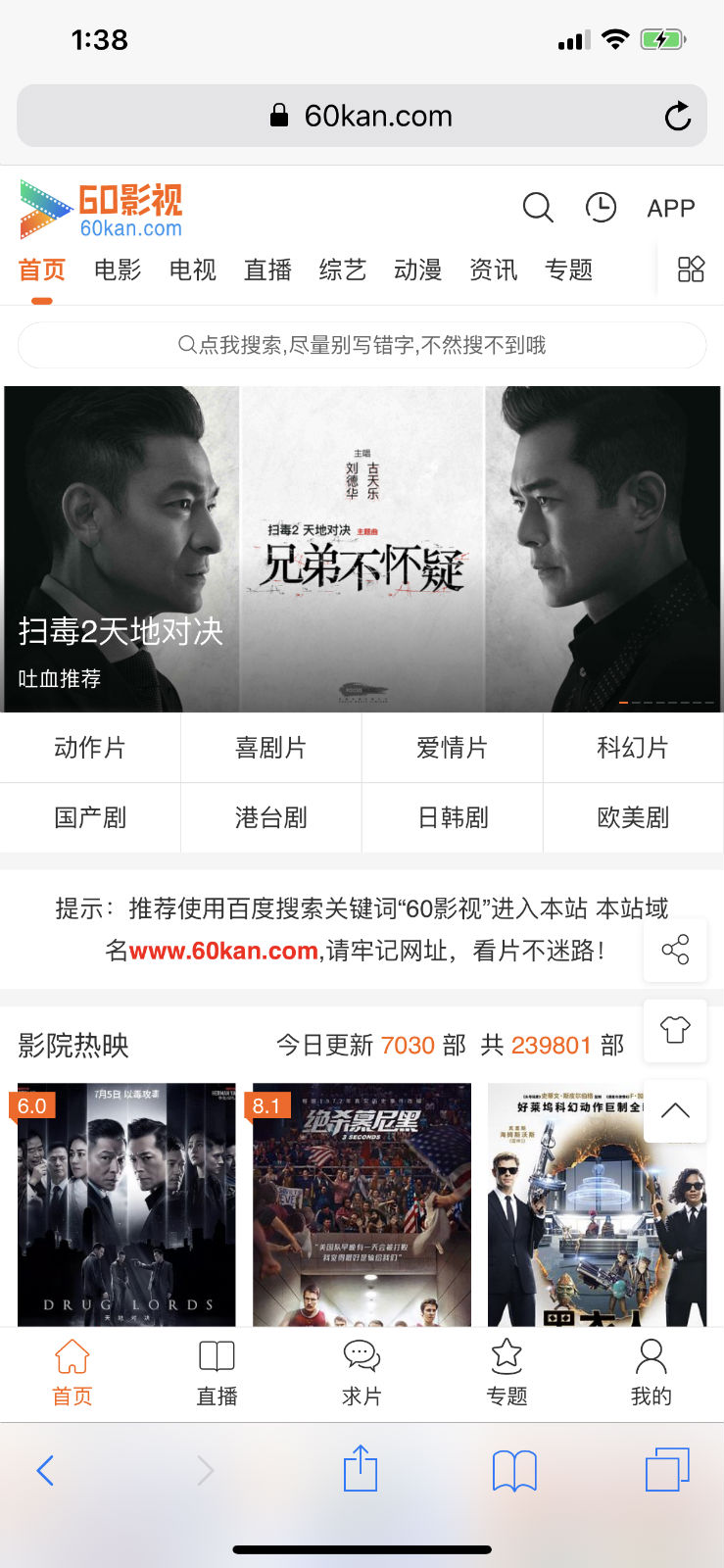
Task: Select the 动作片 category
Action: pyautogui.click(x=90, y=748)
